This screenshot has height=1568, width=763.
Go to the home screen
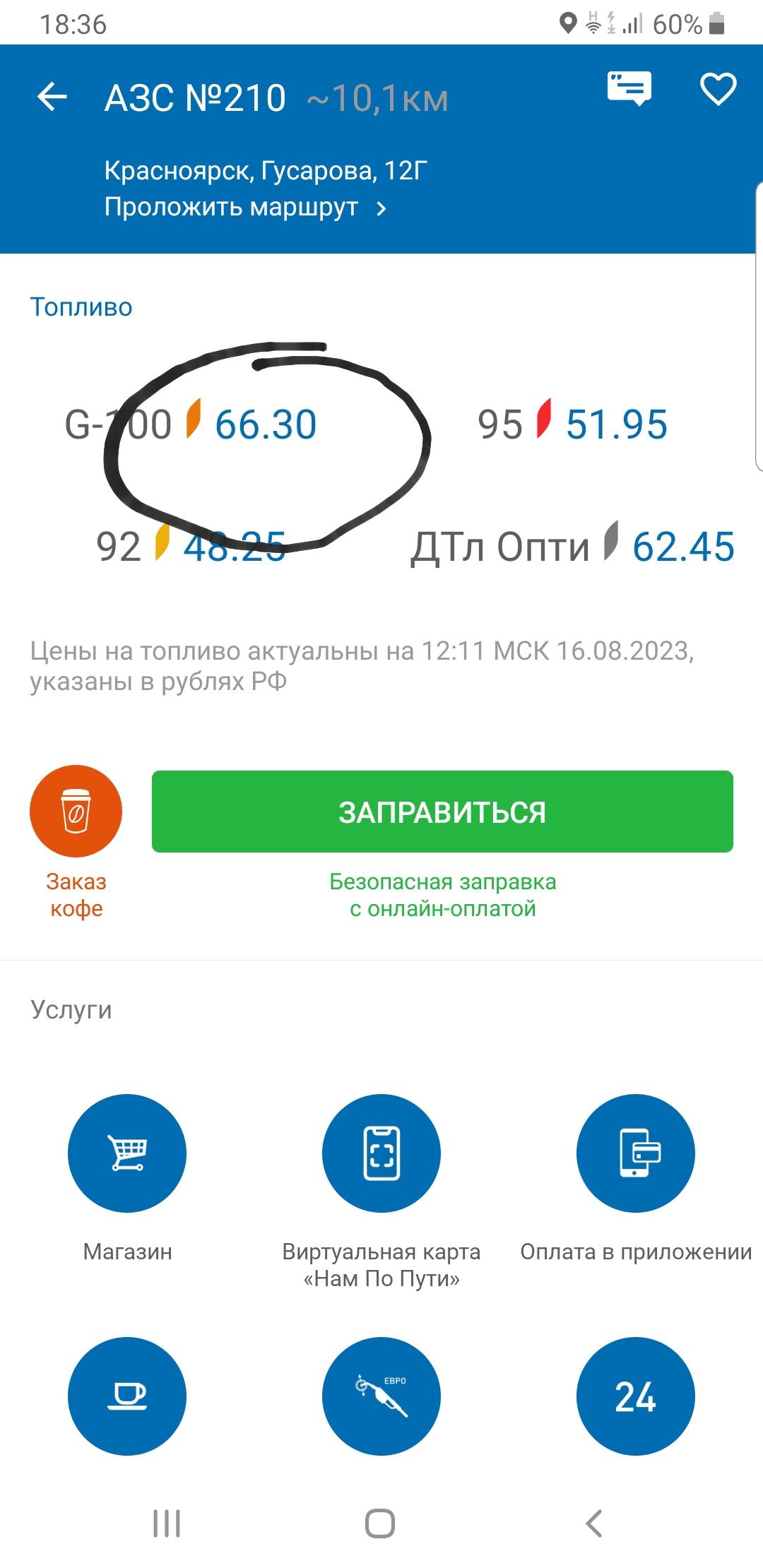(380, 1524)
